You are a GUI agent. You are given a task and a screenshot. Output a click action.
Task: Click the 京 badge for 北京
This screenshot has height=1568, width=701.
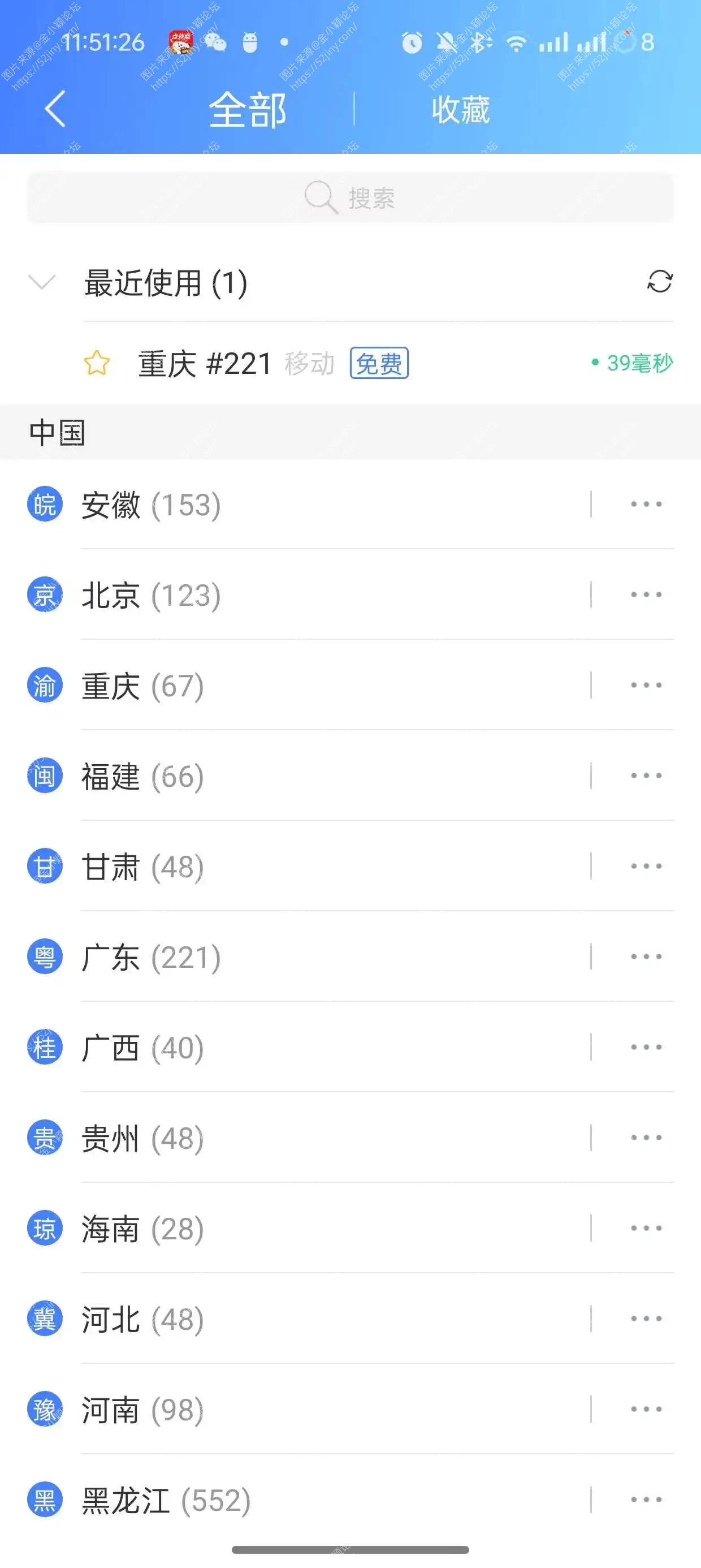pyautogui.click(x=44, y=594)
